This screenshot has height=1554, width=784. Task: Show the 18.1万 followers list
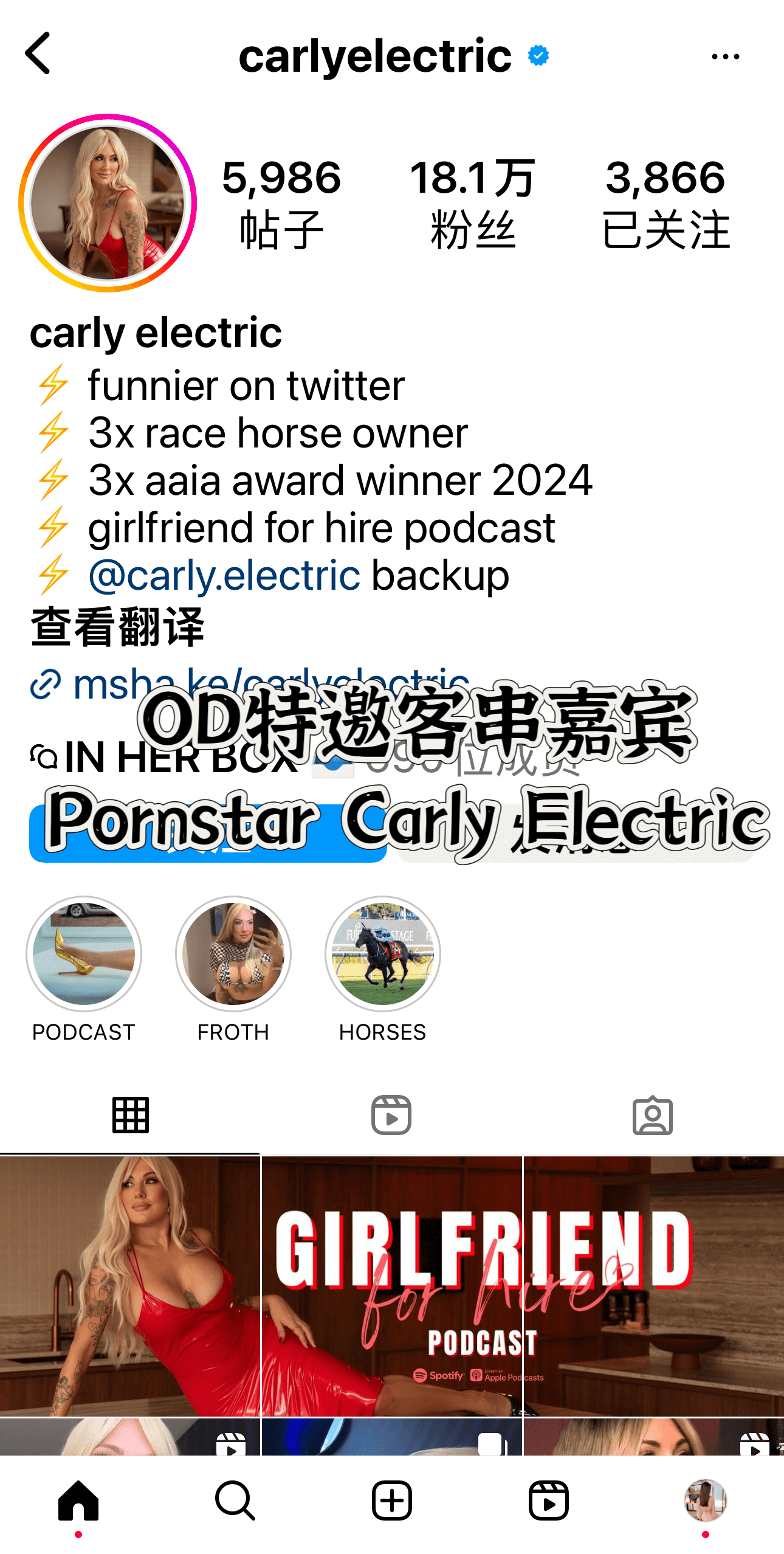click(472, 203)
